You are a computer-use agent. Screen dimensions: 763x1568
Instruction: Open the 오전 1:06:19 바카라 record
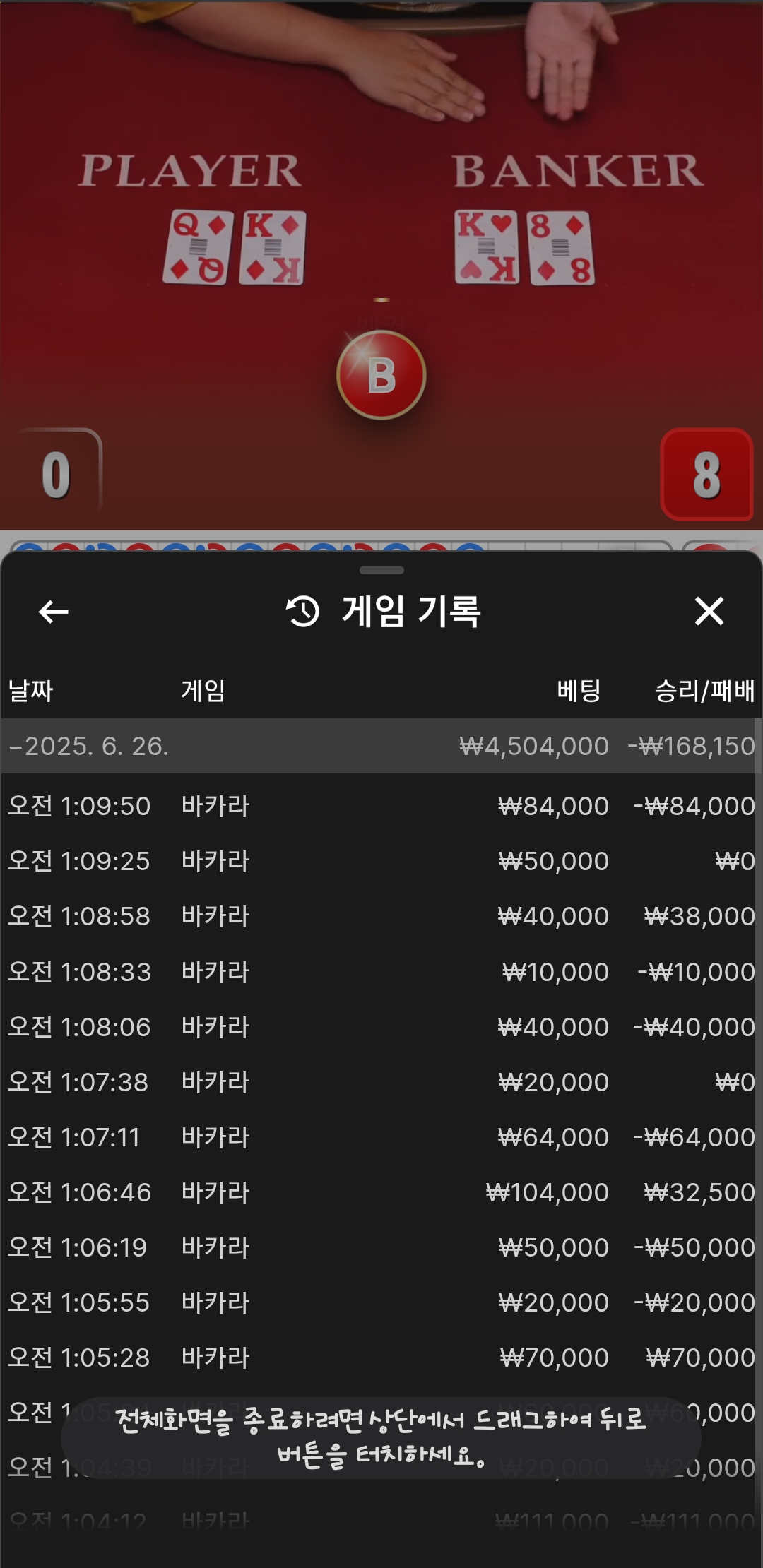click(380, 1247)
